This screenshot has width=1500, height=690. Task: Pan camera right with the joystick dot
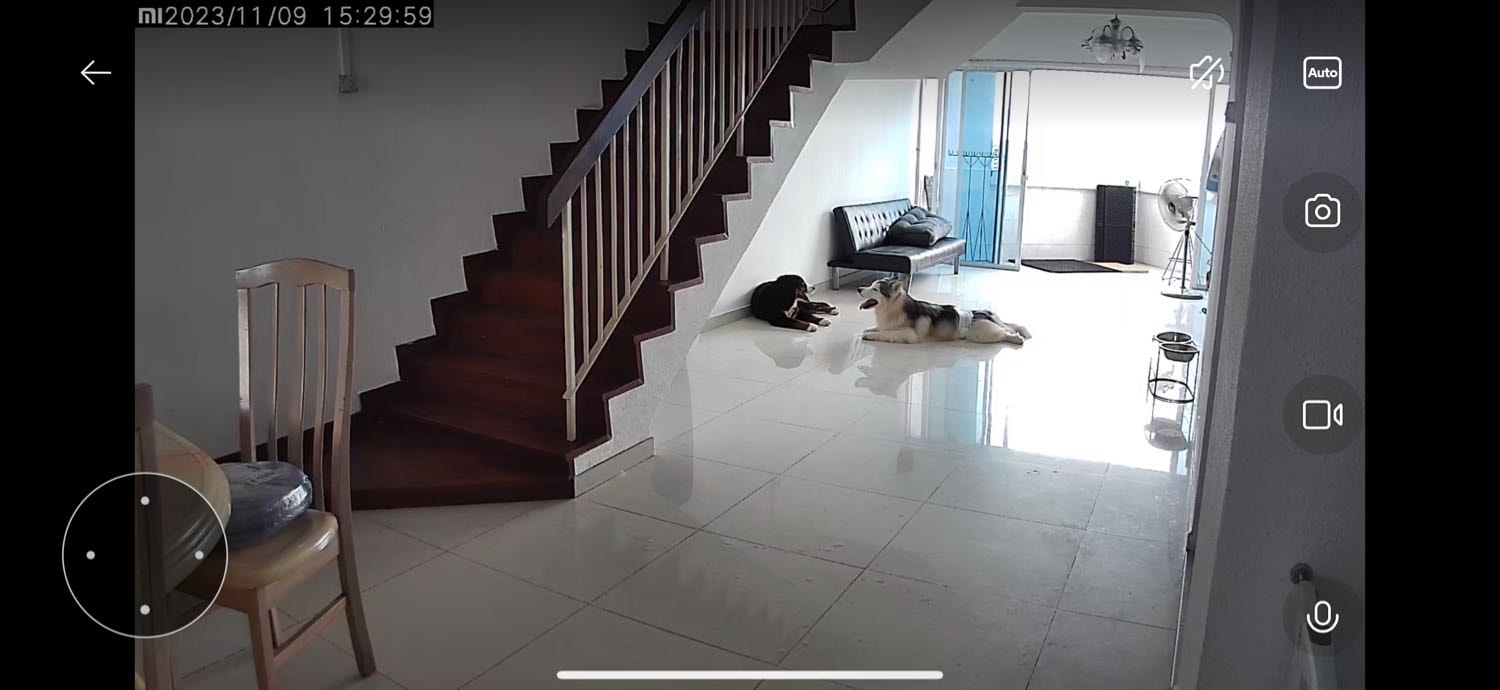(199, 555)
